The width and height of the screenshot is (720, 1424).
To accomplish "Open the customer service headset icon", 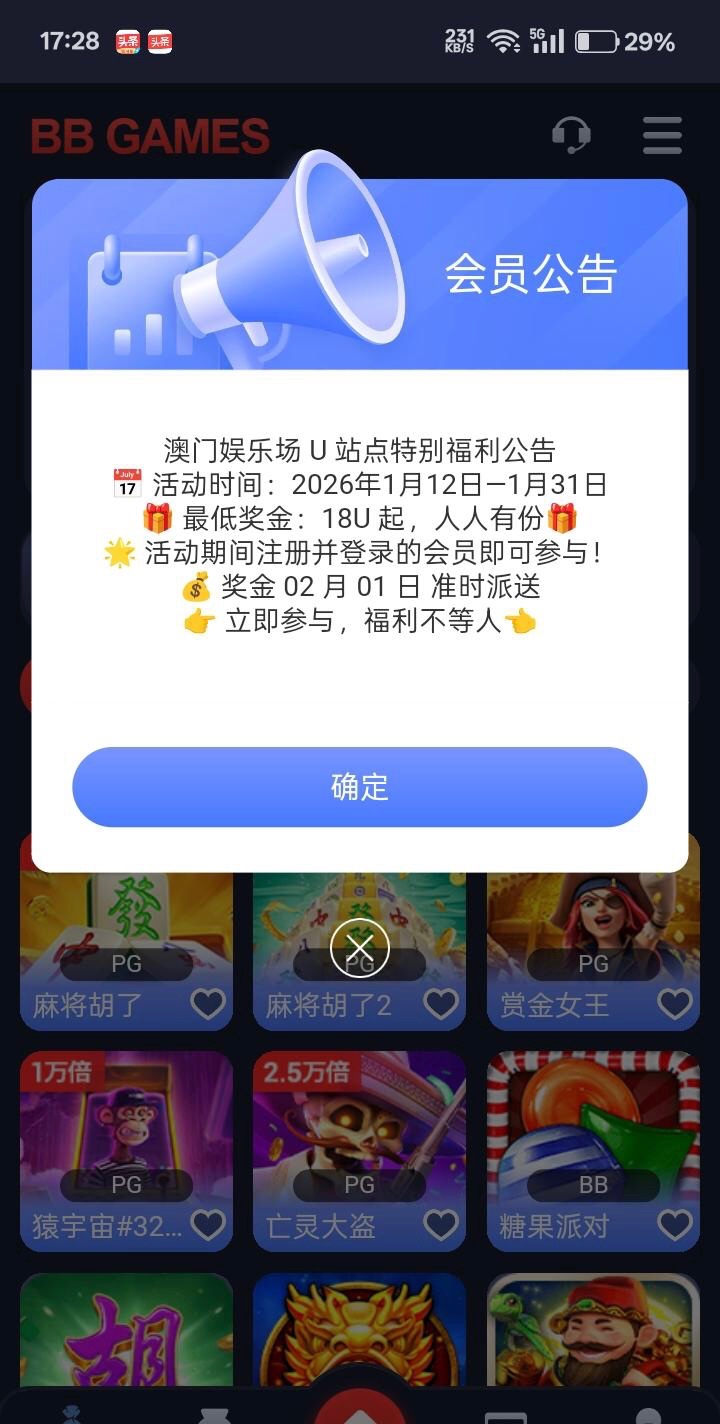I will point(571,135).
